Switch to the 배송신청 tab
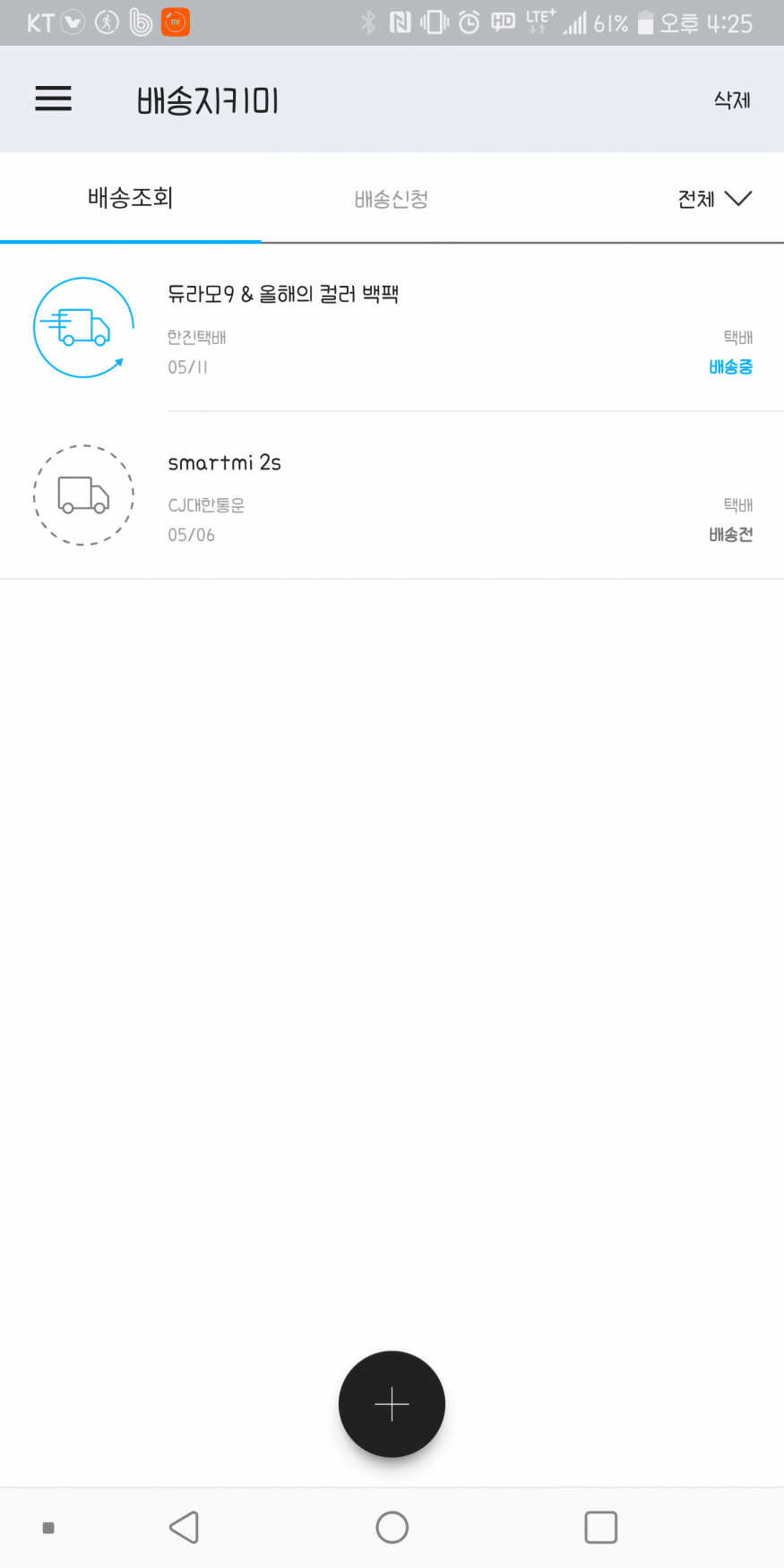The width and height of the screenshot is (784, 1568). pos(392,199)
